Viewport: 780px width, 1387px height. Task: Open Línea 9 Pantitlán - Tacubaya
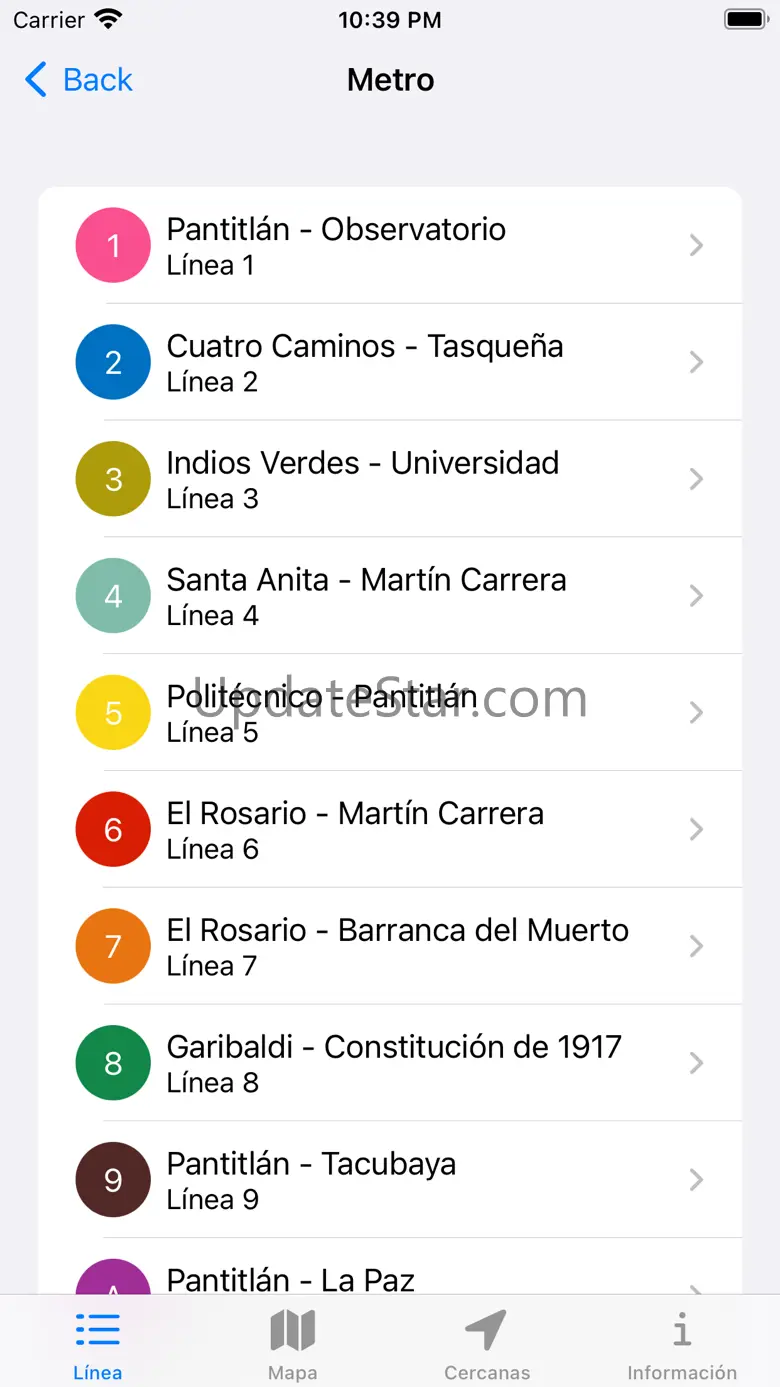[x=390, y=1180]
